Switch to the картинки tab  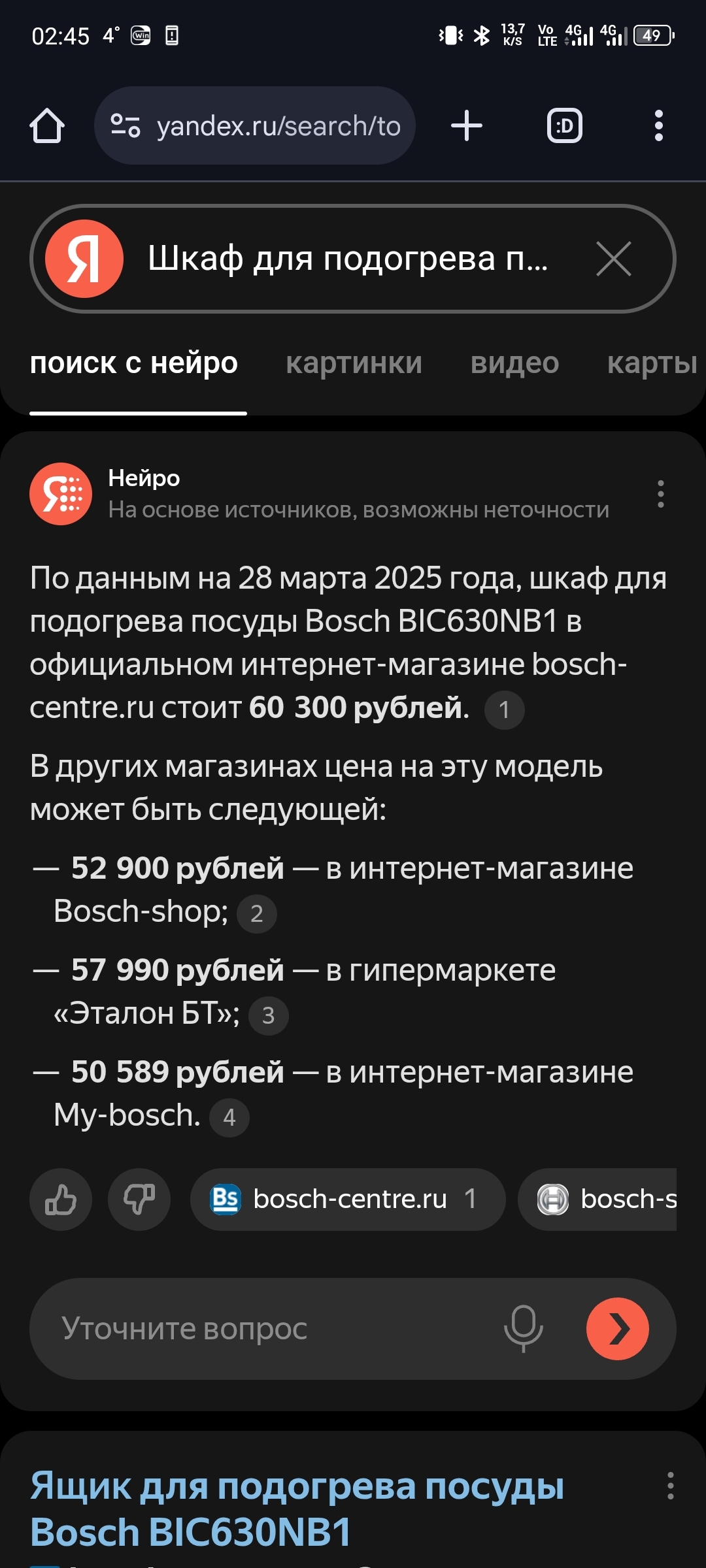click(354, 363)
